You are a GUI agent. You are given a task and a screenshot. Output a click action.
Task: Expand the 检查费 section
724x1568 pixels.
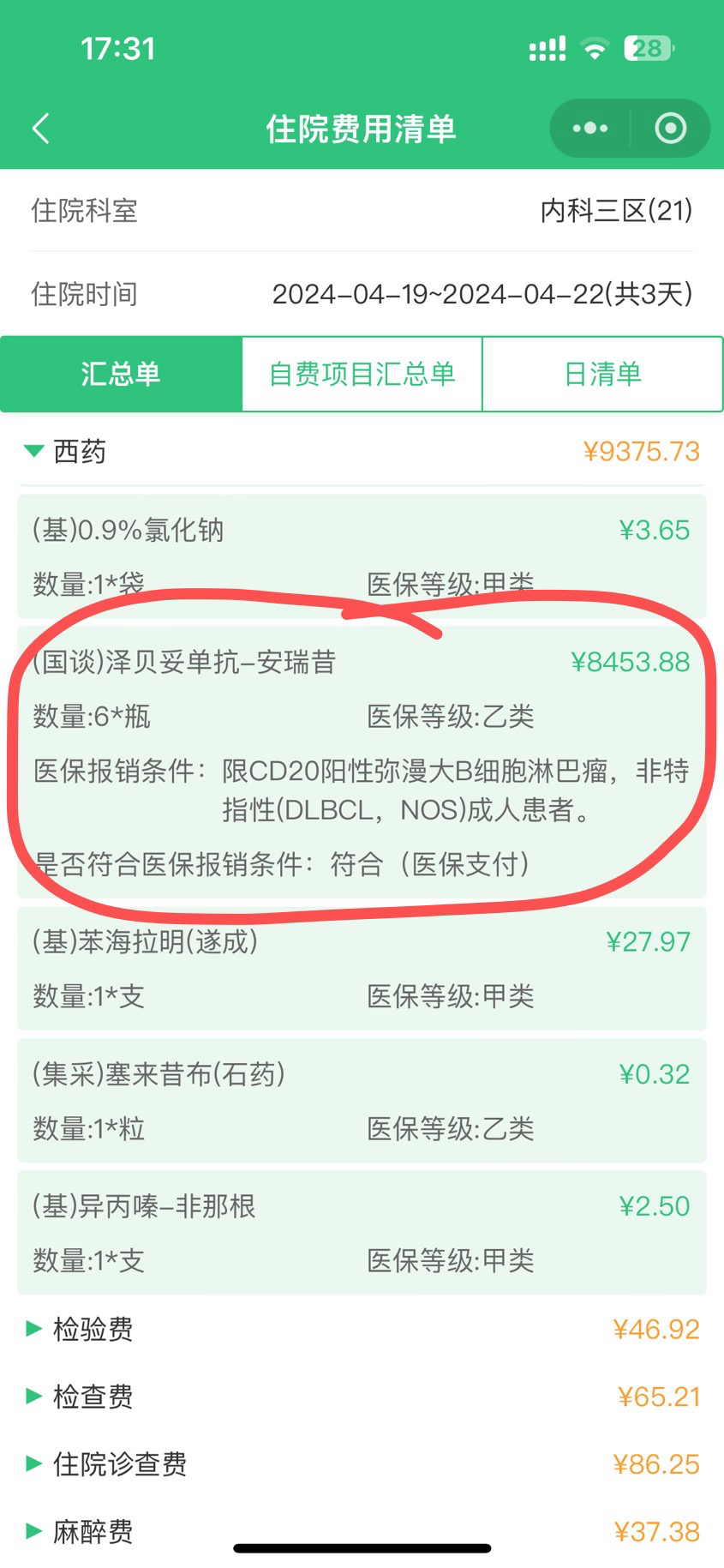tap(362, 1397)
